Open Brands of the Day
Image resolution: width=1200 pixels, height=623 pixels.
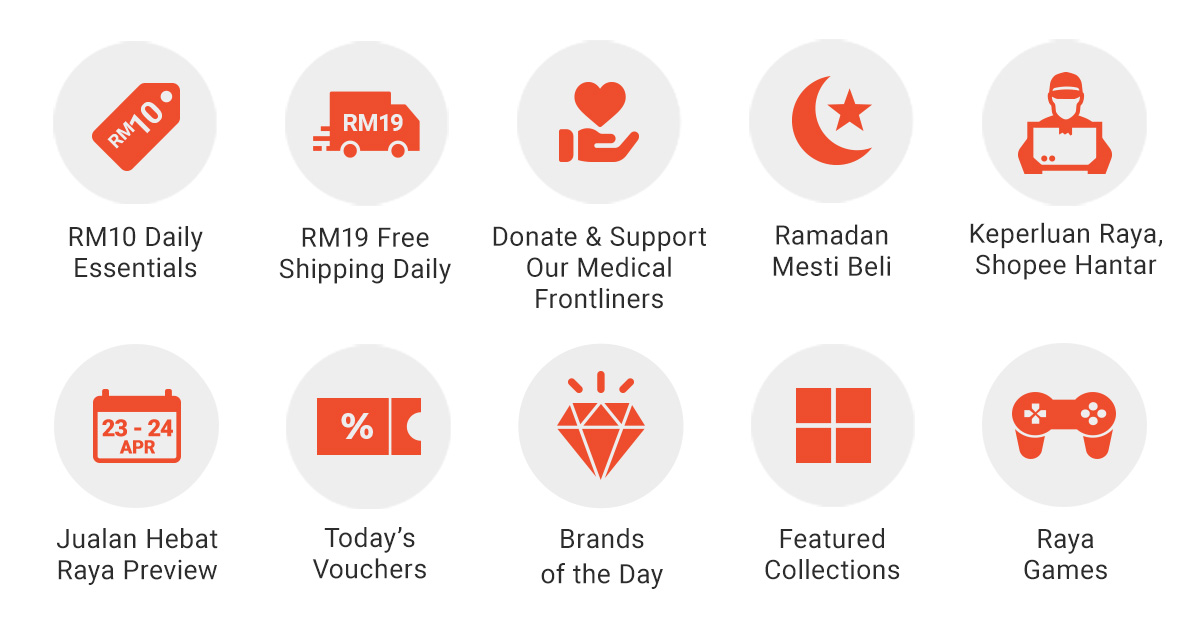point(600,426)
